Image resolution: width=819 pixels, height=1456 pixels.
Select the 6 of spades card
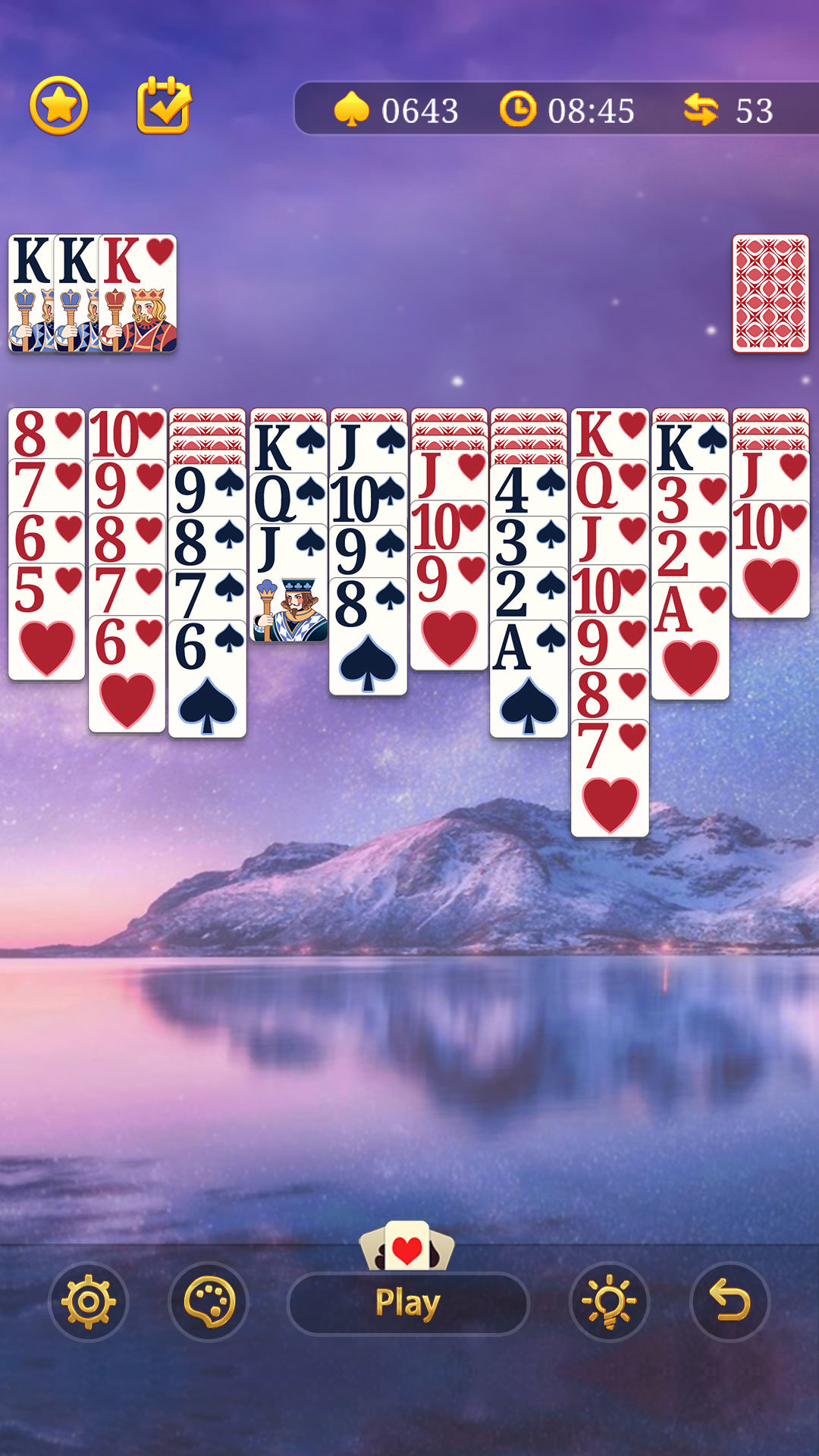coord(207,682)
